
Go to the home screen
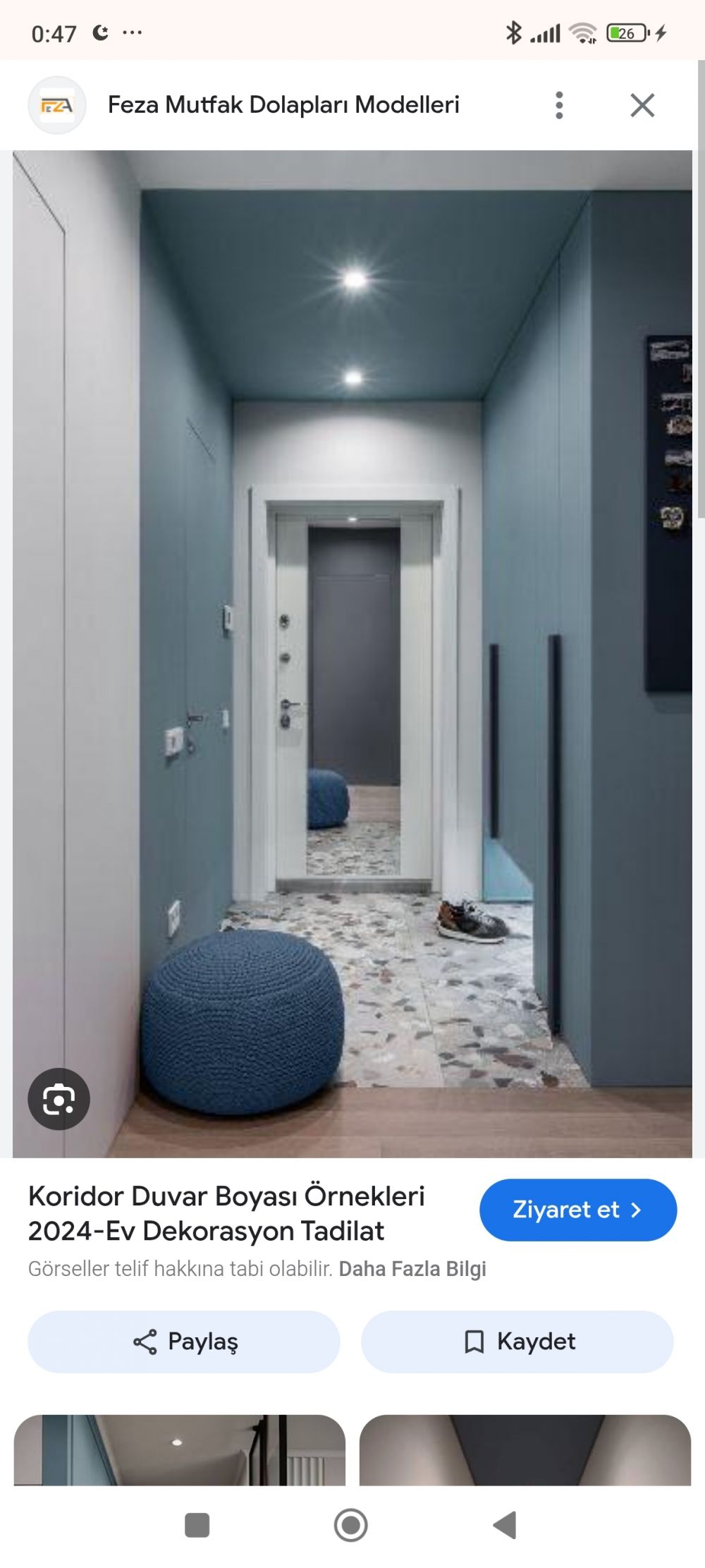(351, 1525)
